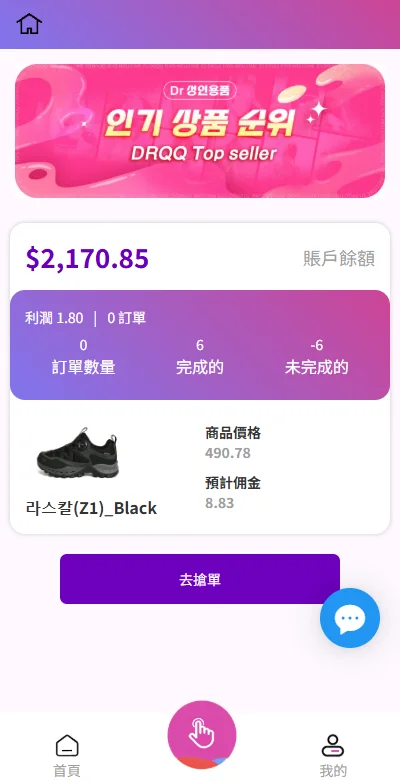Viewport: 400px width, 782px height.
Task: Go to the 我的 tab
Action: [x=333, y=756]
